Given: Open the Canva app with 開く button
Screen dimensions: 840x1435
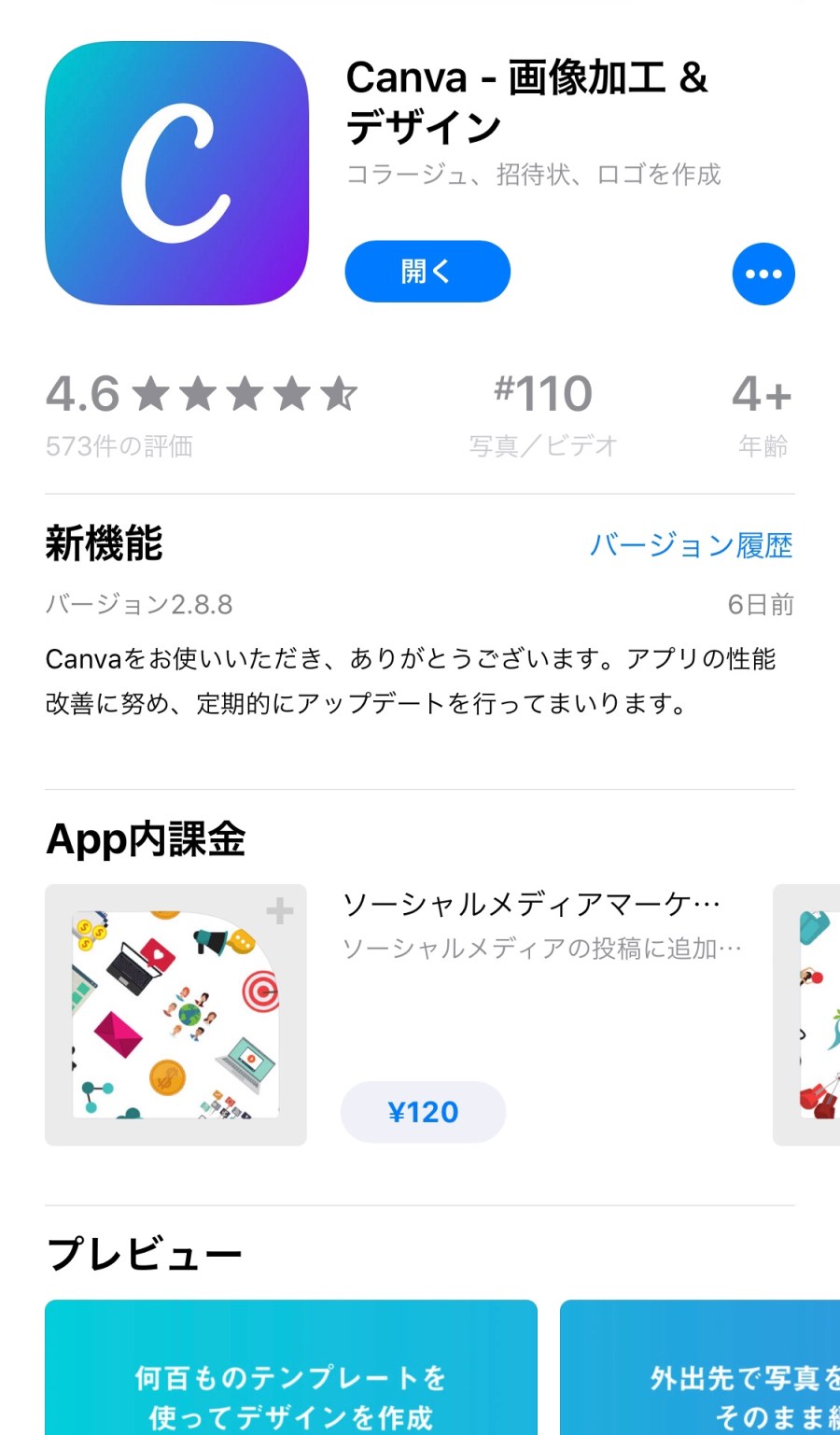Looking at the screenshot, I should coord(427,272).
